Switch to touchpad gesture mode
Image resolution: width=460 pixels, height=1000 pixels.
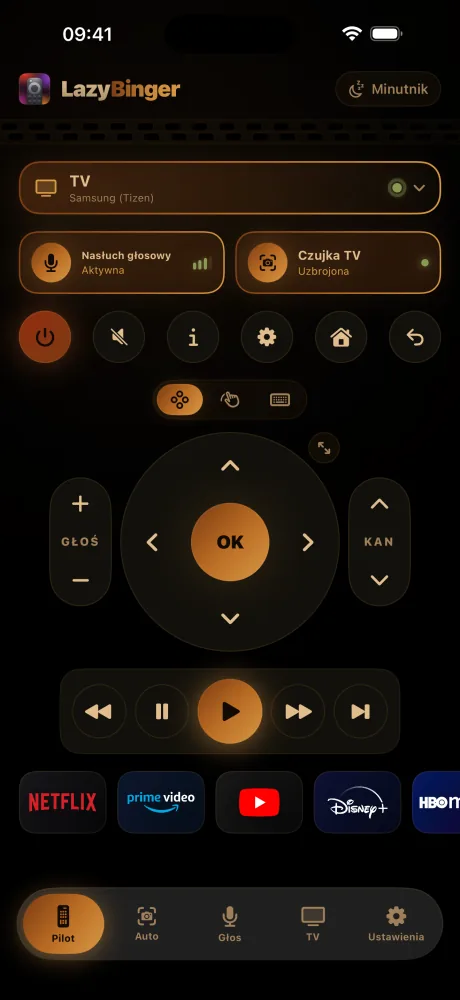pos(230,400)
